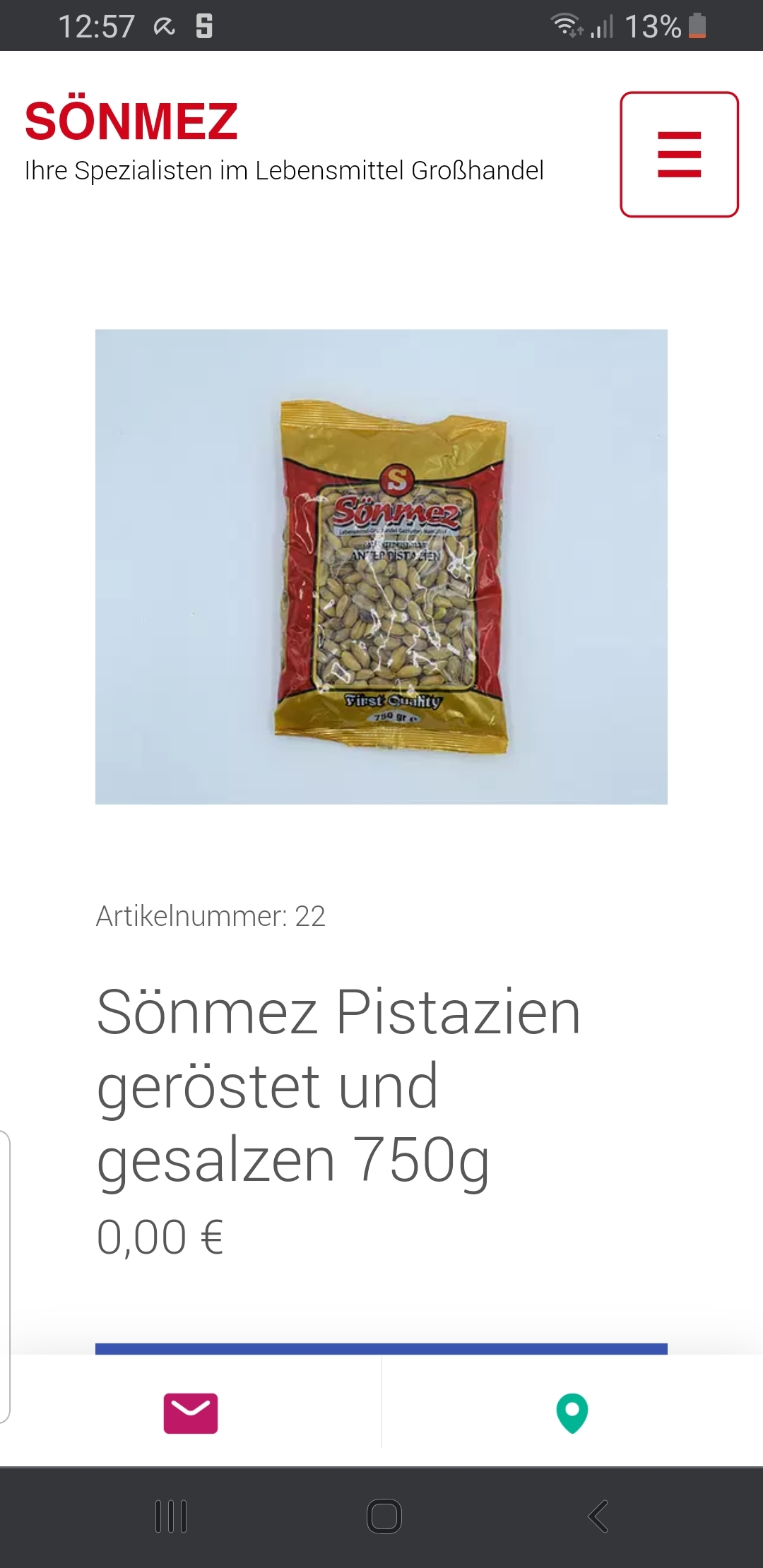This screenshot has height=1568, width=763.
Task: Go back with the system back button
Action: 598,1516
